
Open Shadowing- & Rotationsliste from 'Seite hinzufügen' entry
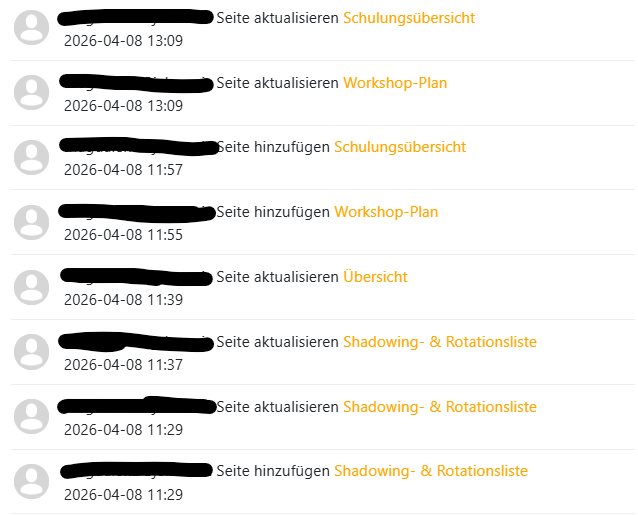point(431,471)
